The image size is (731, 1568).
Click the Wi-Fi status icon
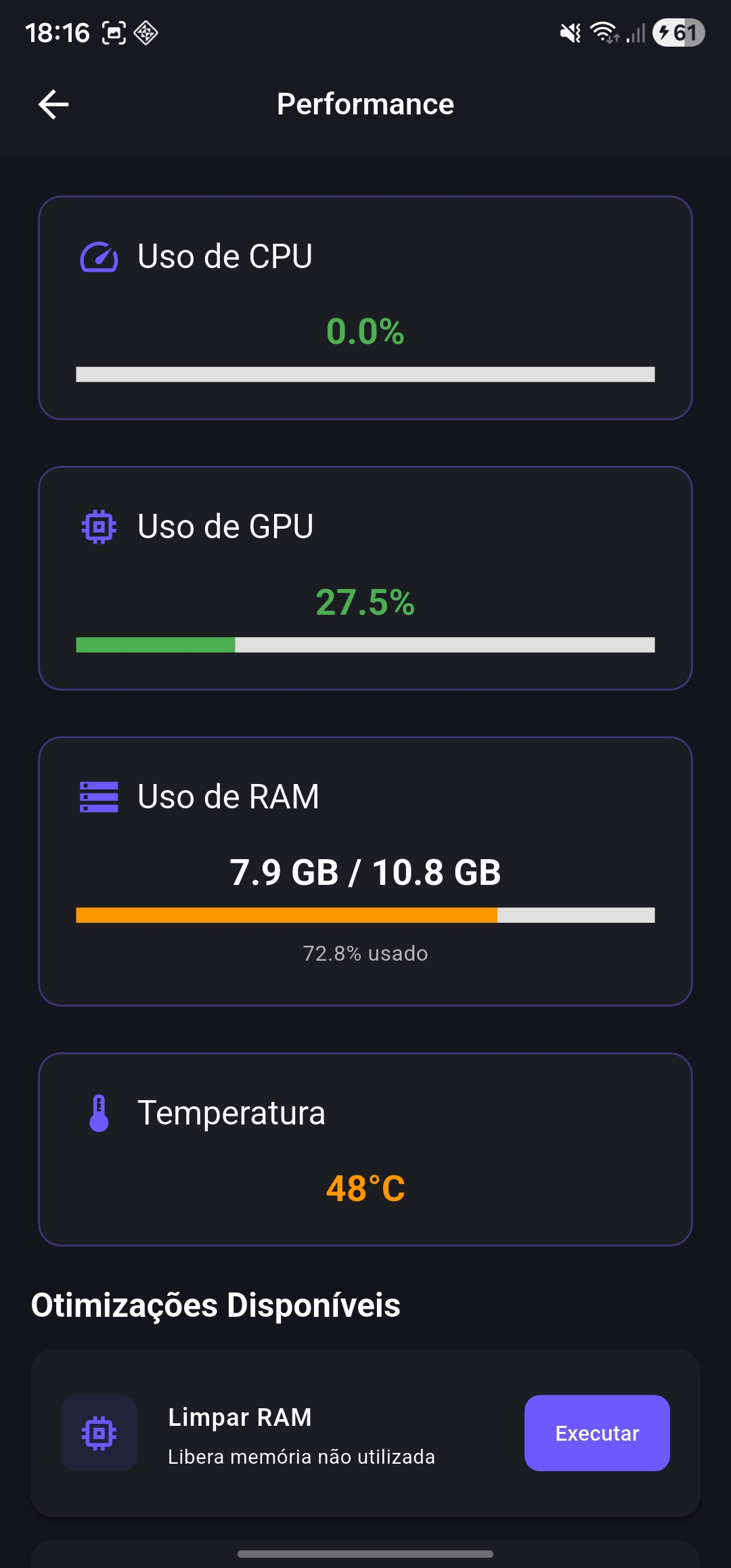point(602,32)
